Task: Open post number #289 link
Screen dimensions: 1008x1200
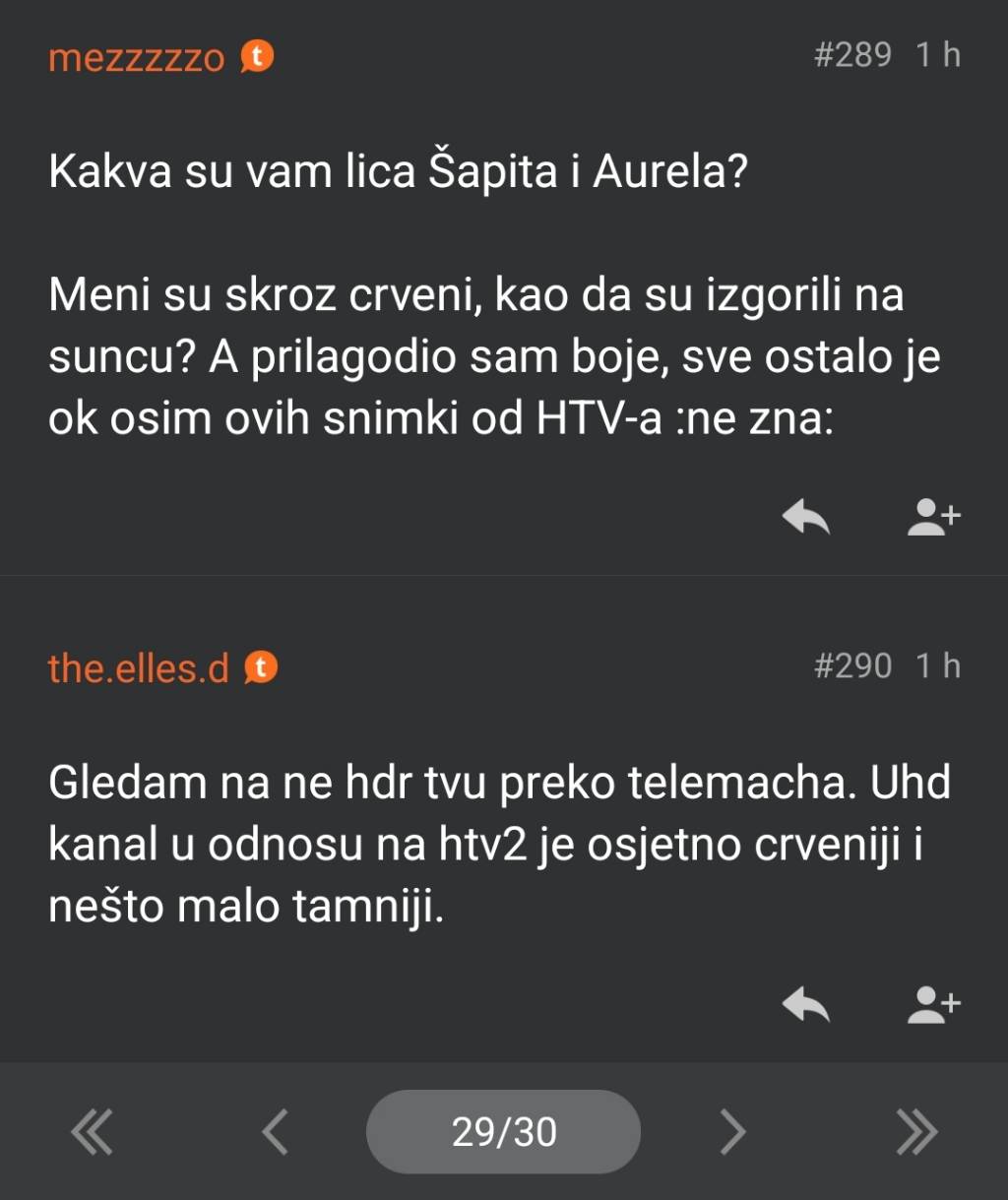Action: pyautogui.click(x=852, y=55)
